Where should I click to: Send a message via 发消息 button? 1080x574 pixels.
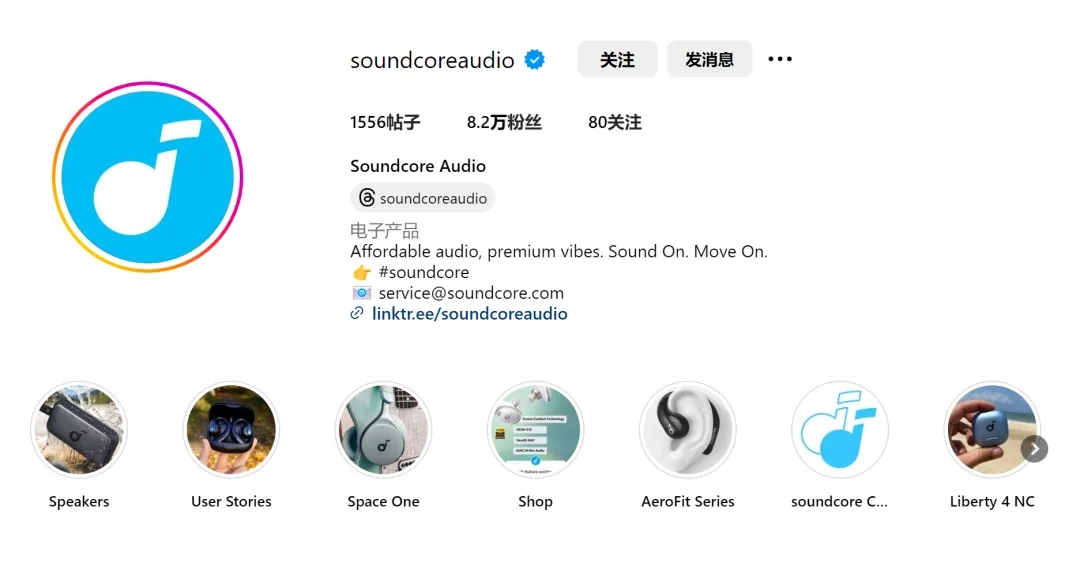(x=709, y=60)
